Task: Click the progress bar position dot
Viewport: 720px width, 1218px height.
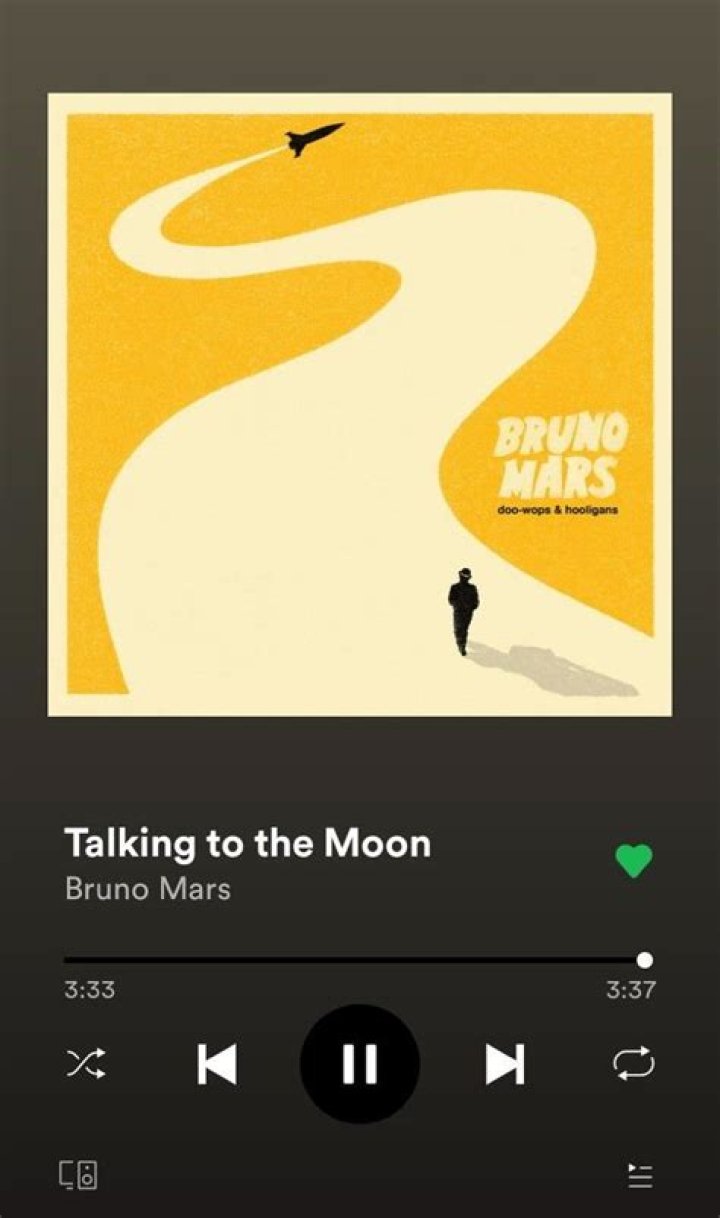Action: coord(644,958)
